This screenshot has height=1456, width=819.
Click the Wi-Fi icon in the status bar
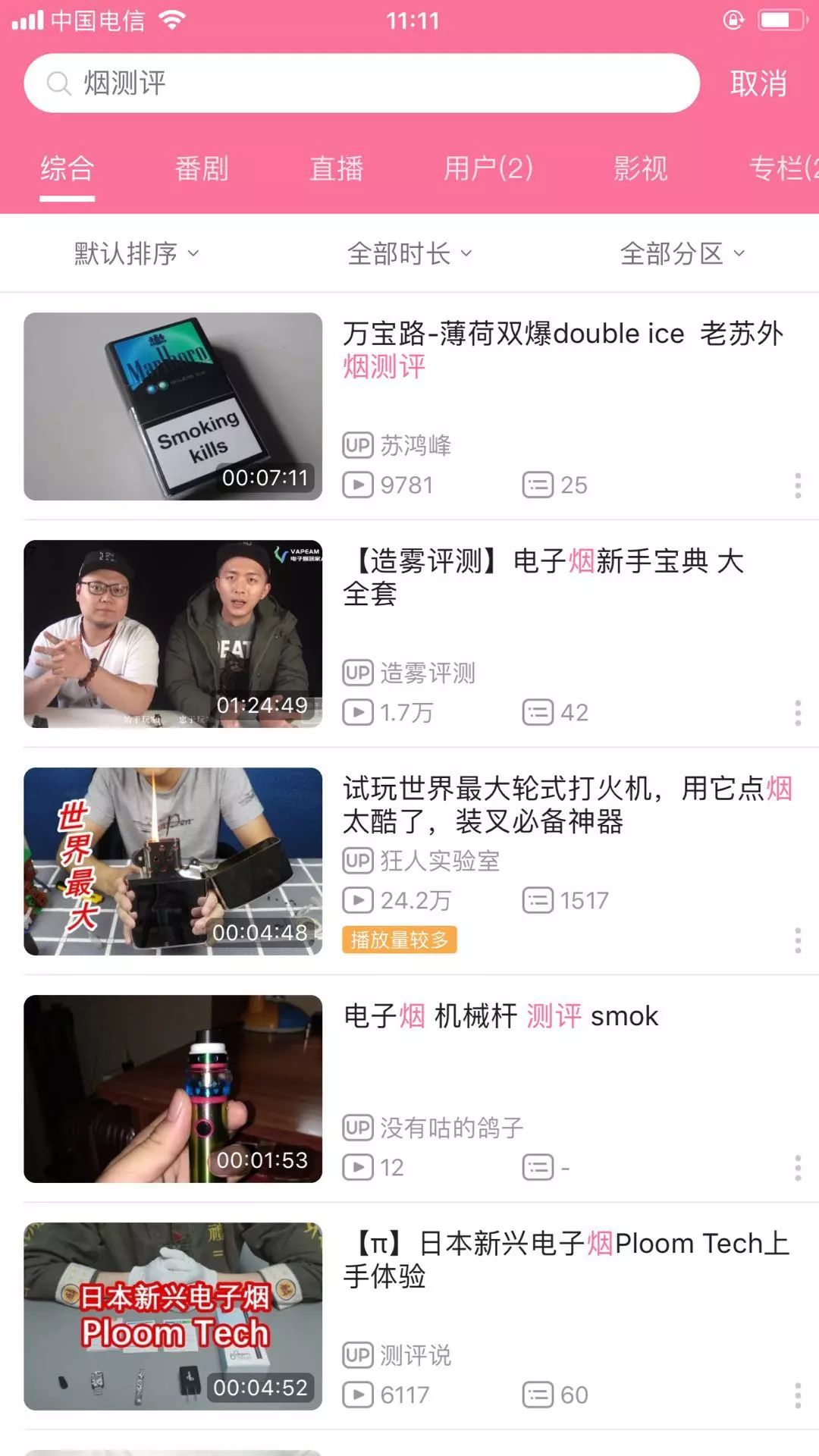point(171,20)
